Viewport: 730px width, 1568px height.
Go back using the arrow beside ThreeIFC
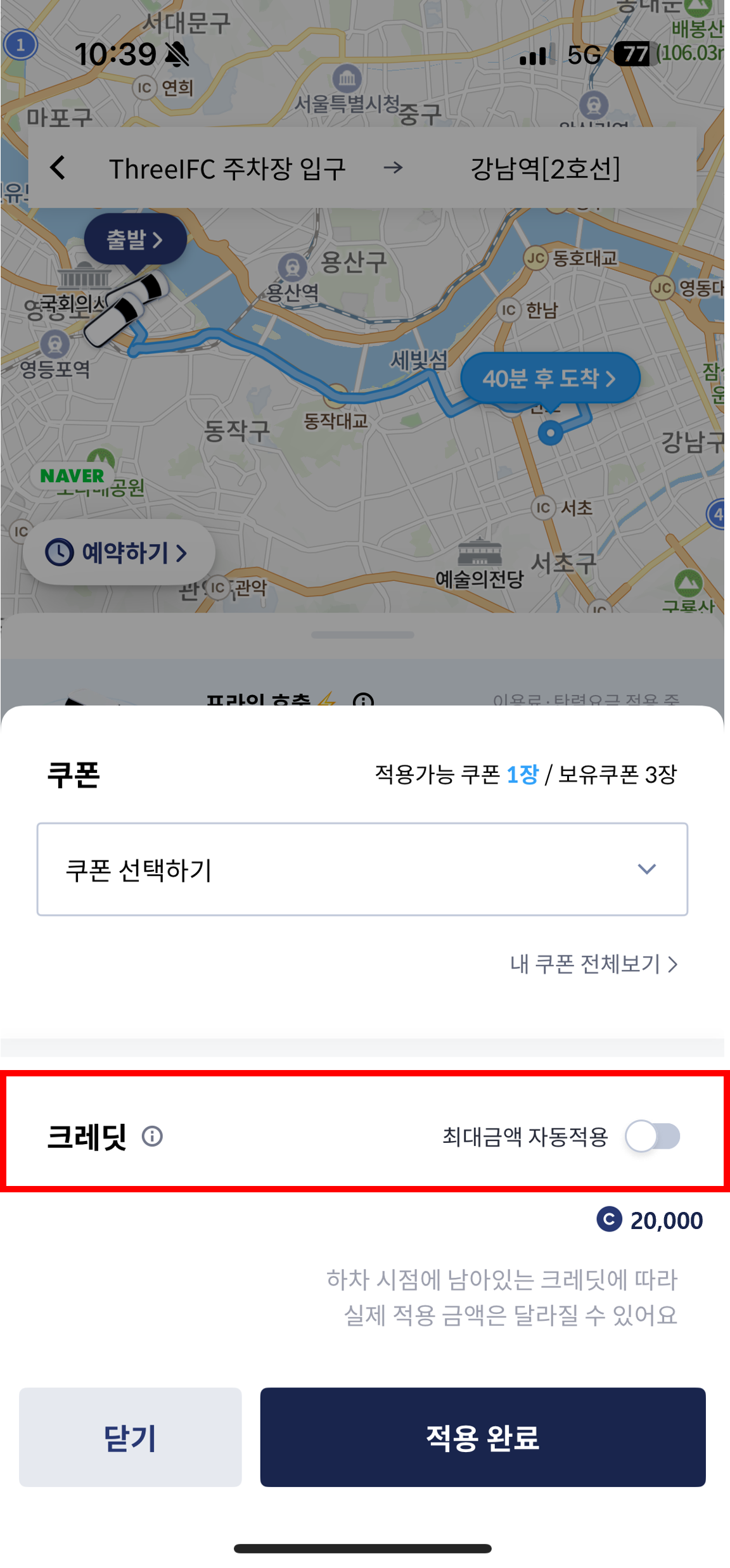[x=58, y=168]
